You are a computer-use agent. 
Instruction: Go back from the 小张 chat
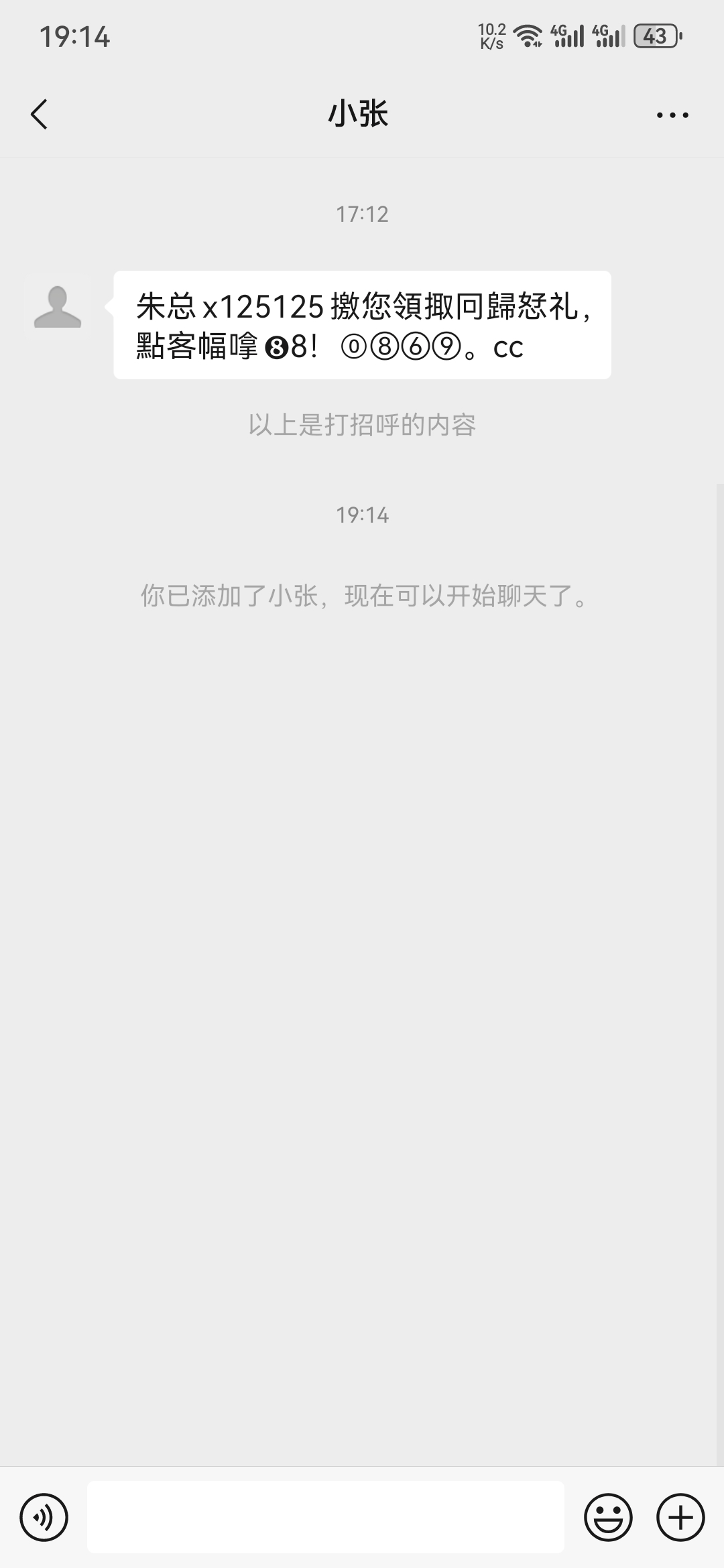click(x=40, y=114)
